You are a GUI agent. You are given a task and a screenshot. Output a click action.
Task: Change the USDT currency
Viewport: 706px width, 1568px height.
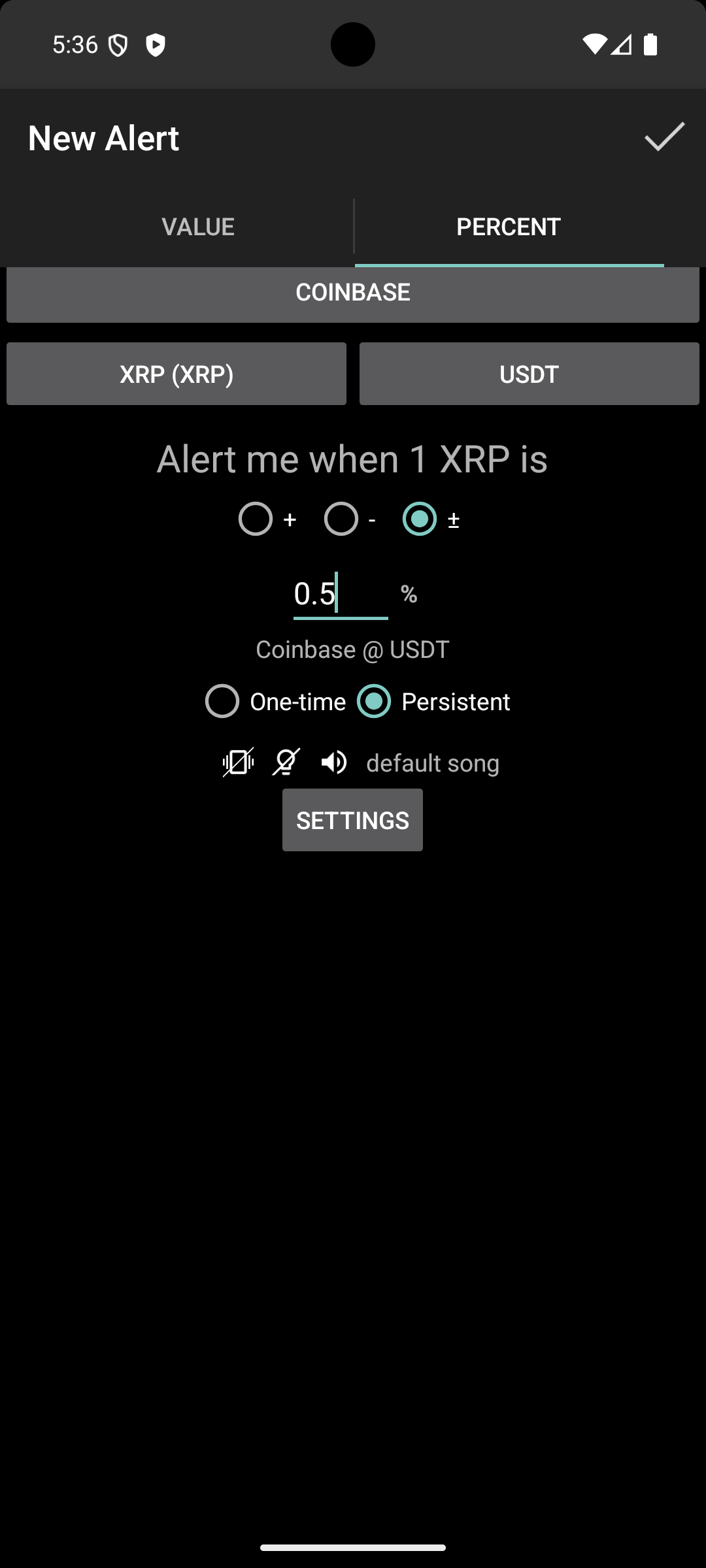[x=529, y=374]
